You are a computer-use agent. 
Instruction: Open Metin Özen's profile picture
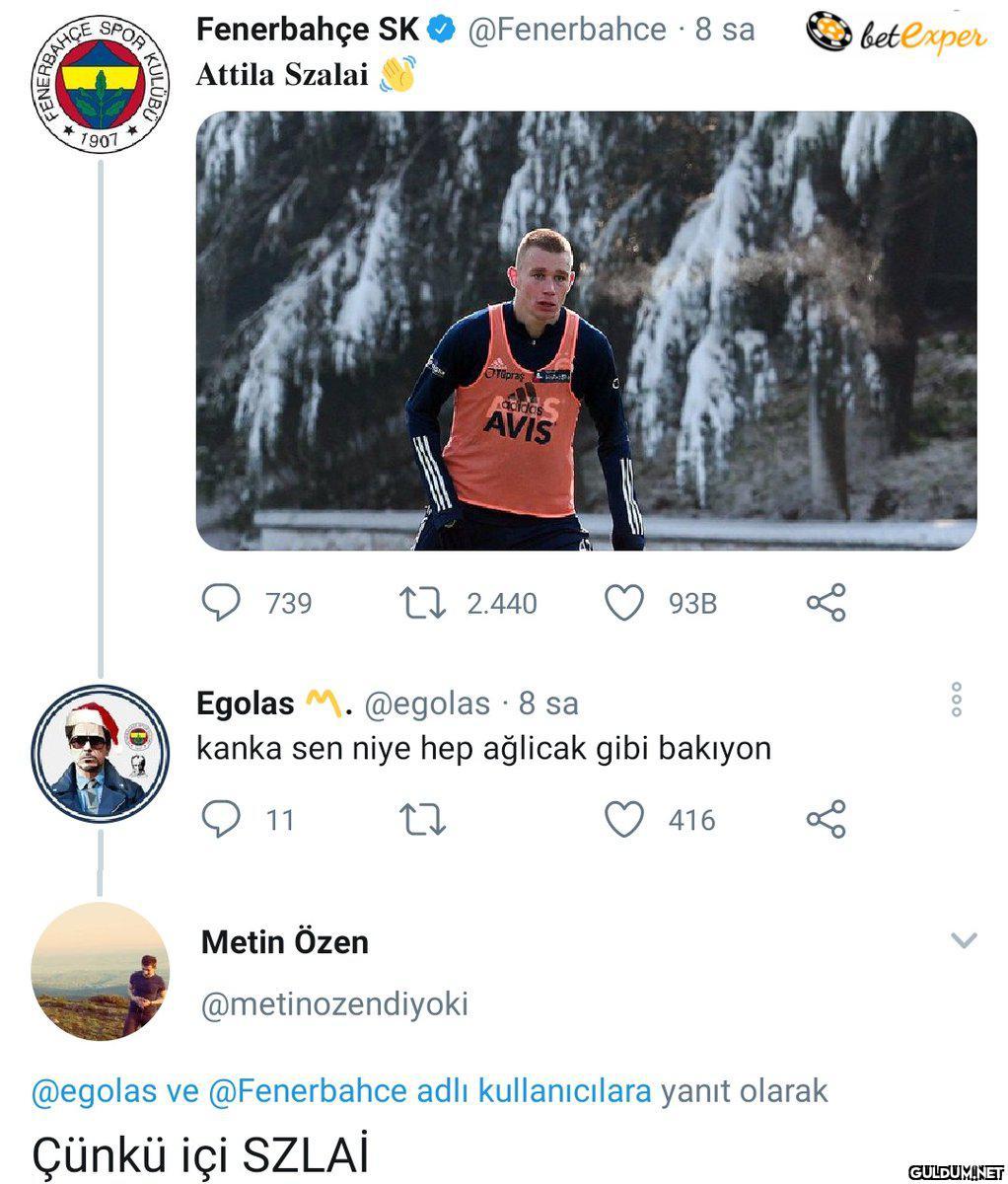(x=100, y=971)
